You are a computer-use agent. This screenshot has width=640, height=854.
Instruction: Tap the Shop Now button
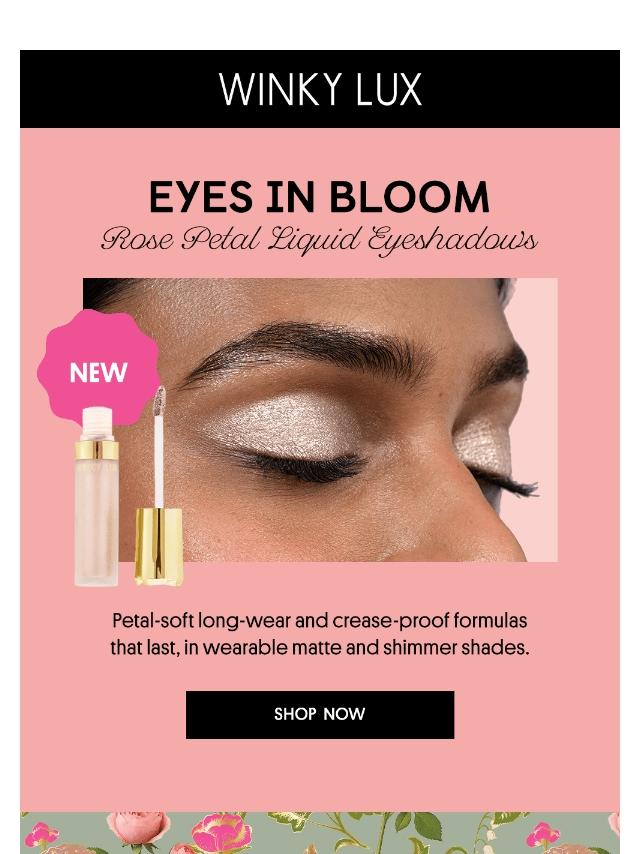[x=320, y=714]
